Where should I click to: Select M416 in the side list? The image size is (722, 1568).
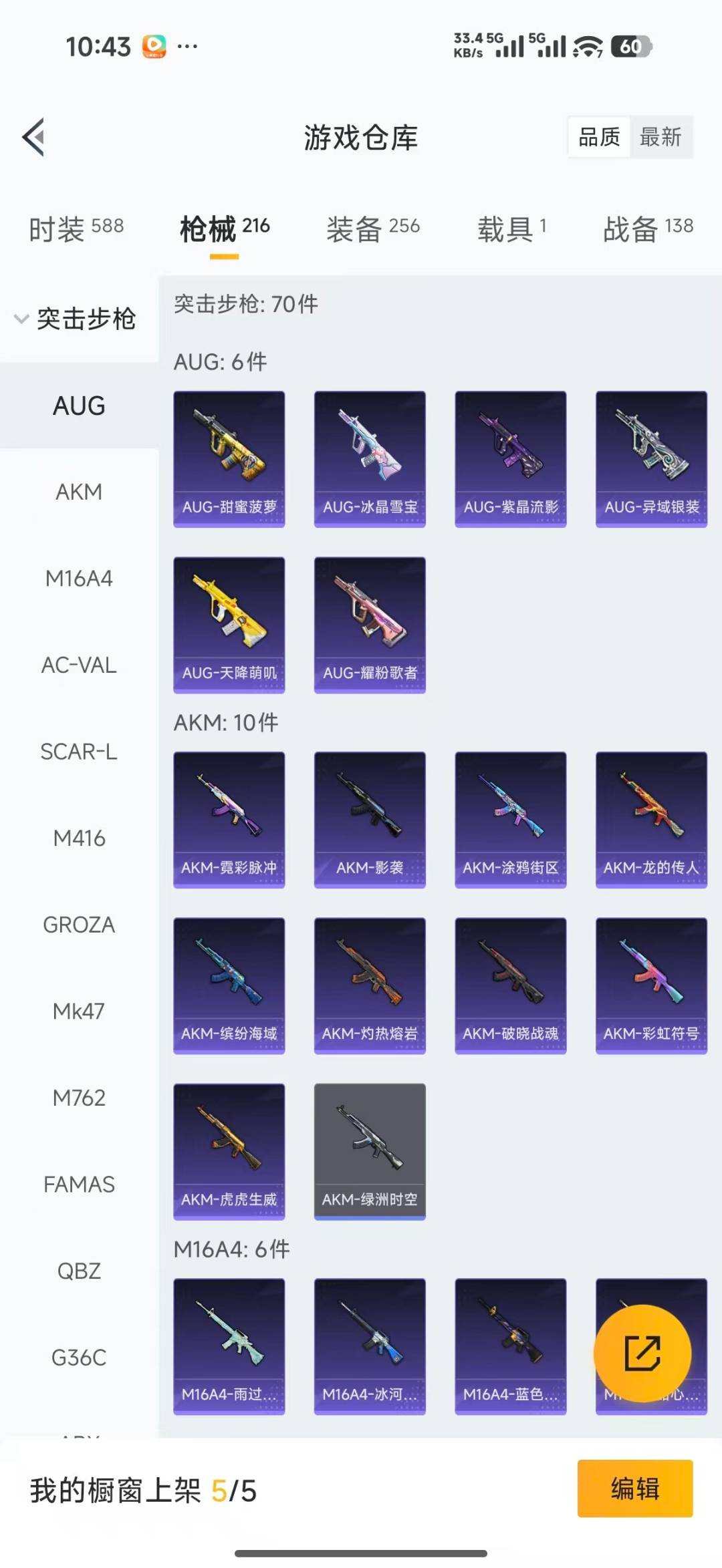click(x=79, y=838)
